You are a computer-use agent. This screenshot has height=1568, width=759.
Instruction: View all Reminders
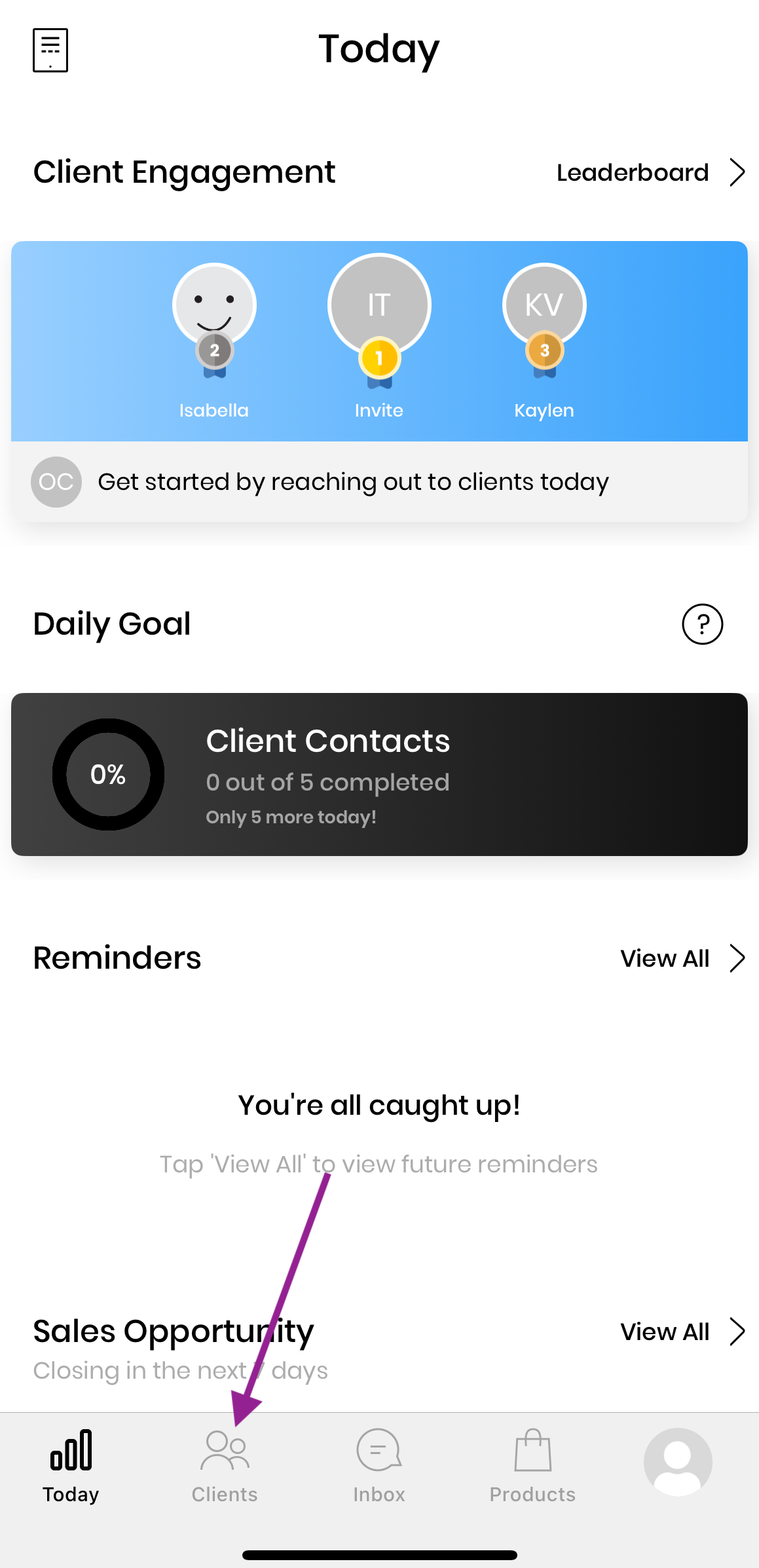point(681,959)
